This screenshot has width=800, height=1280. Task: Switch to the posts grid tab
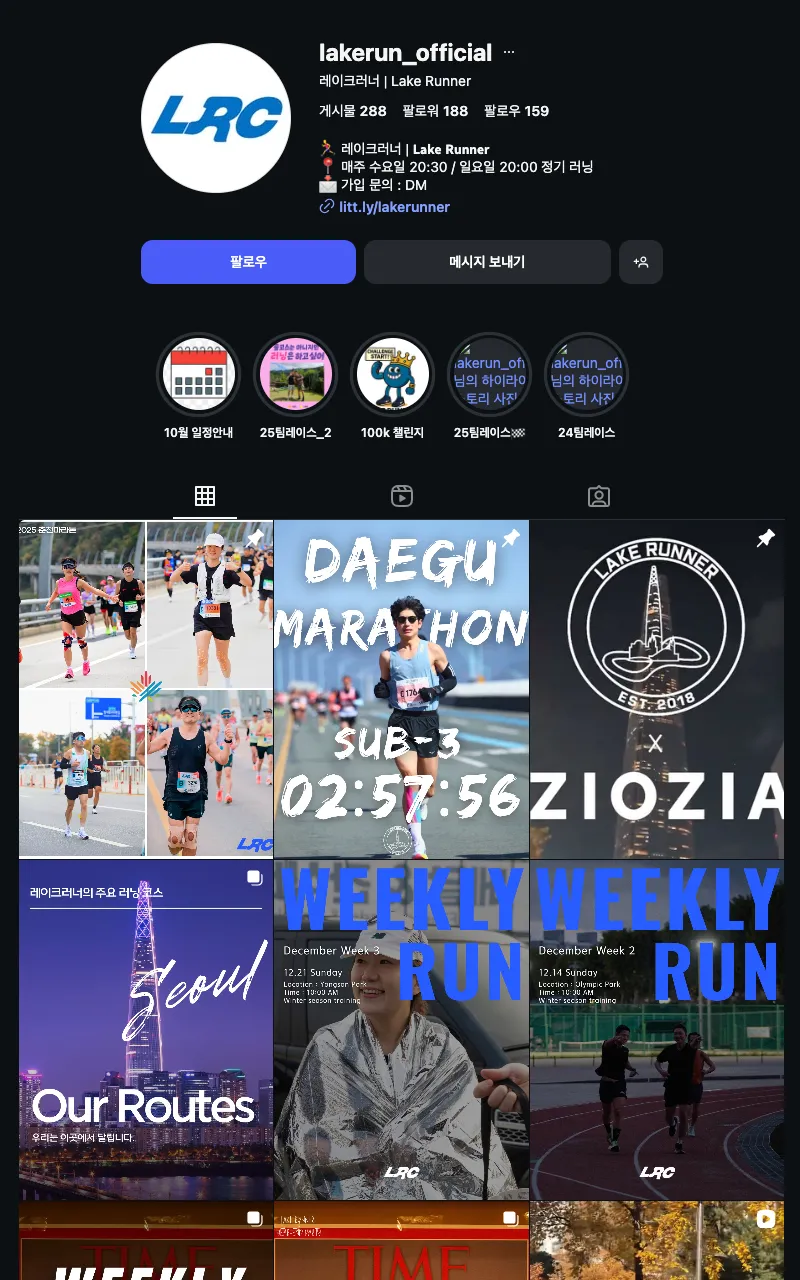coord(205,496)
